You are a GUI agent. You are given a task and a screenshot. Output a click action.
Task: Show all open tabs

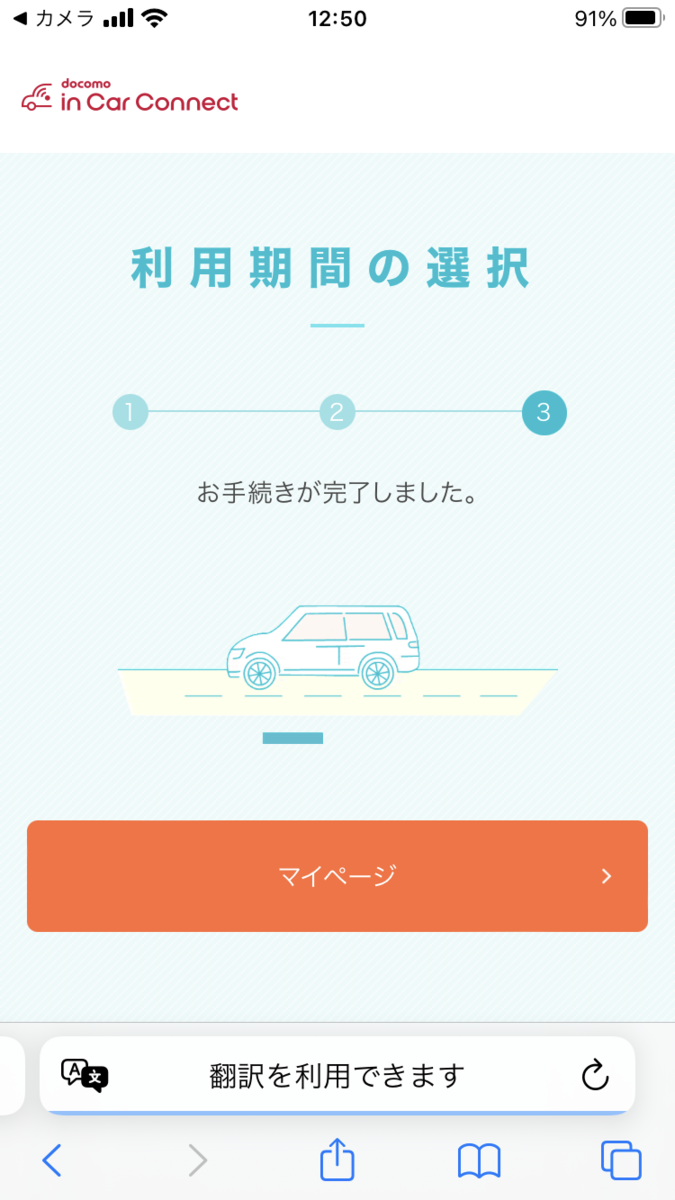click(x=621, y=1160)
